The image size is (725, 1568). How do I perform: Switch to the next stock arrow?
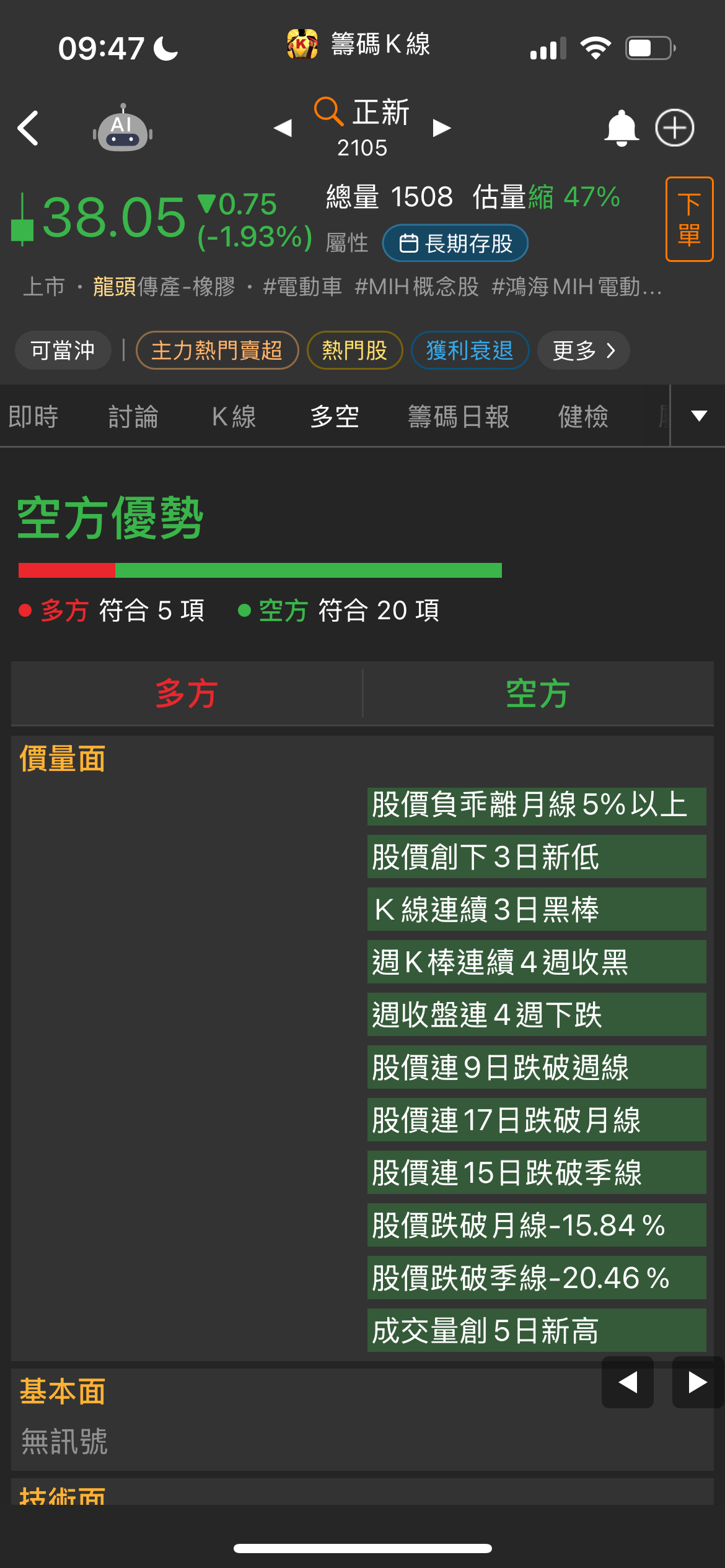coord(441,128)
